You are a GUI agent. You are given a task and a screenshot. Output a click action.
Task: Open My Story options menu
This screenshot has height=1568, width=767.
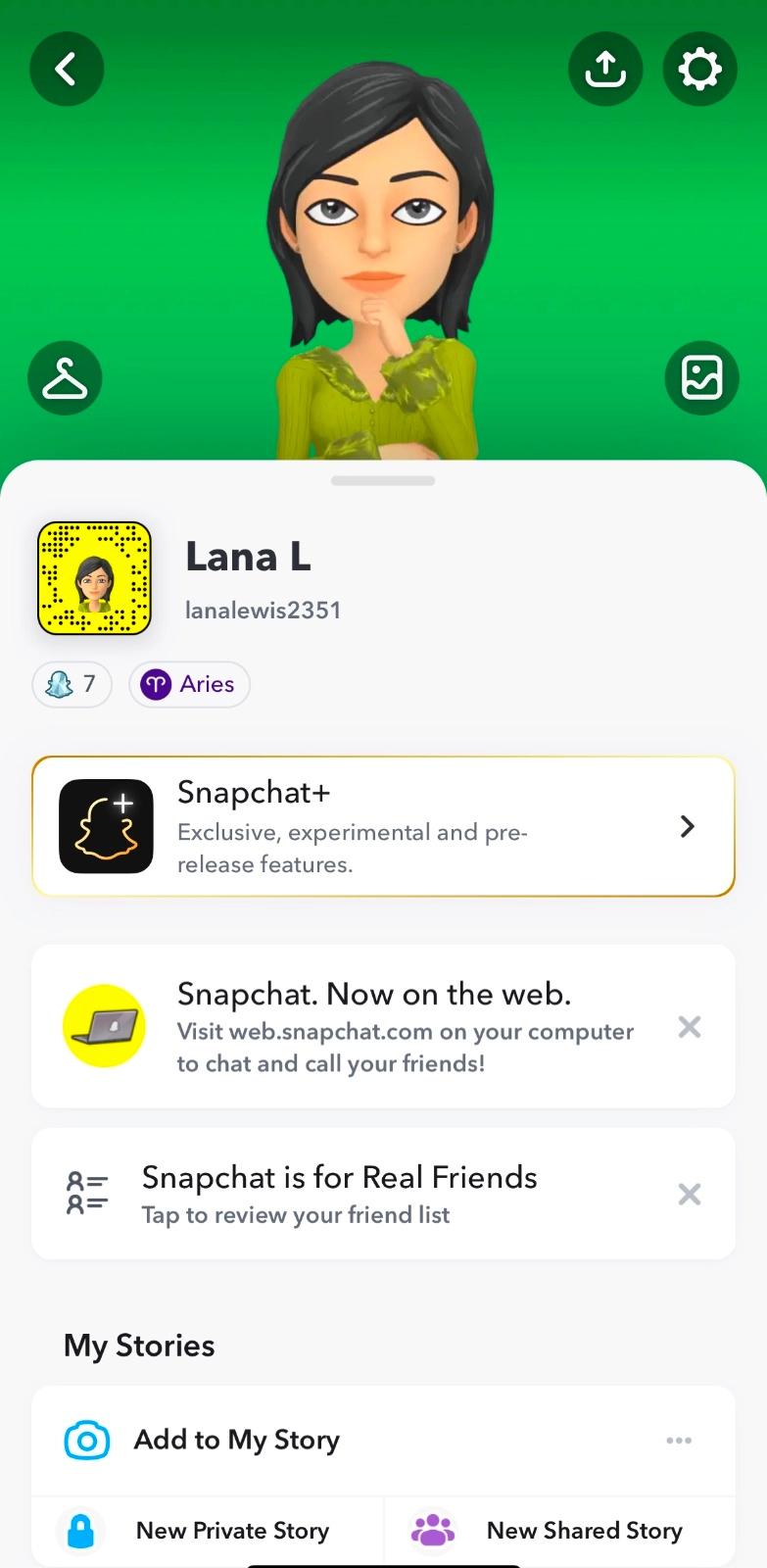point(679,1440)
